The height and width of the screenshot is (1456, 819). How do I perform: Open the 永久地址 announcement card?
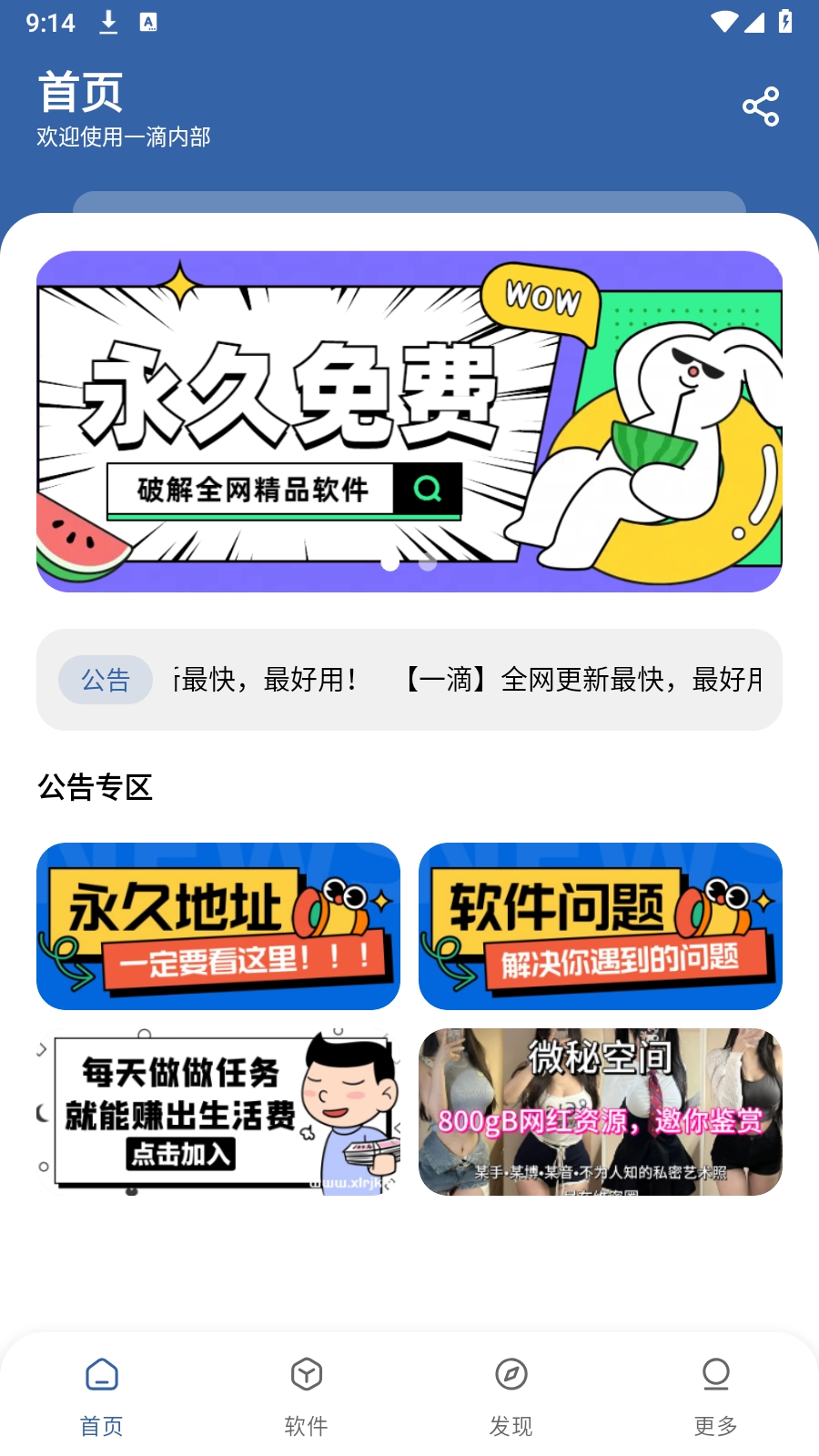pos(218,926)
